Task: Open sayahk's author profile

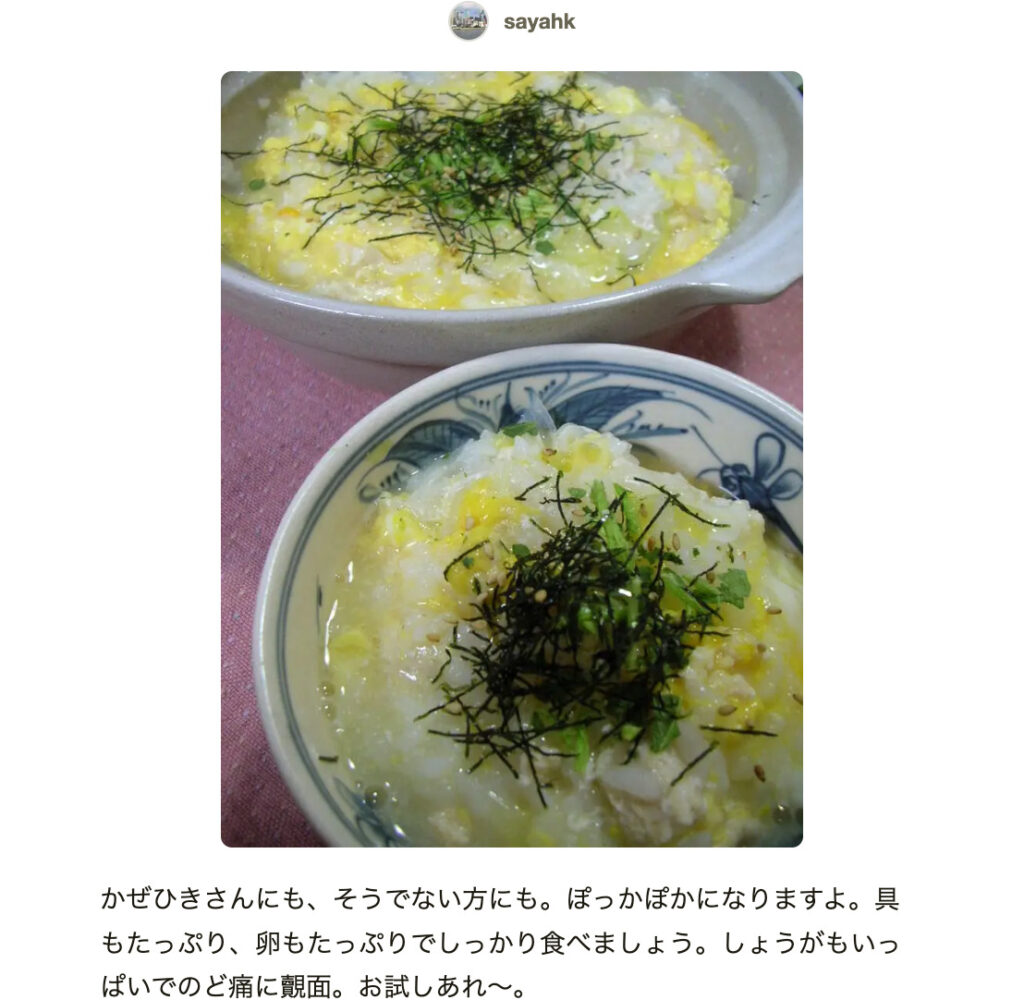Action: point(538,22)
